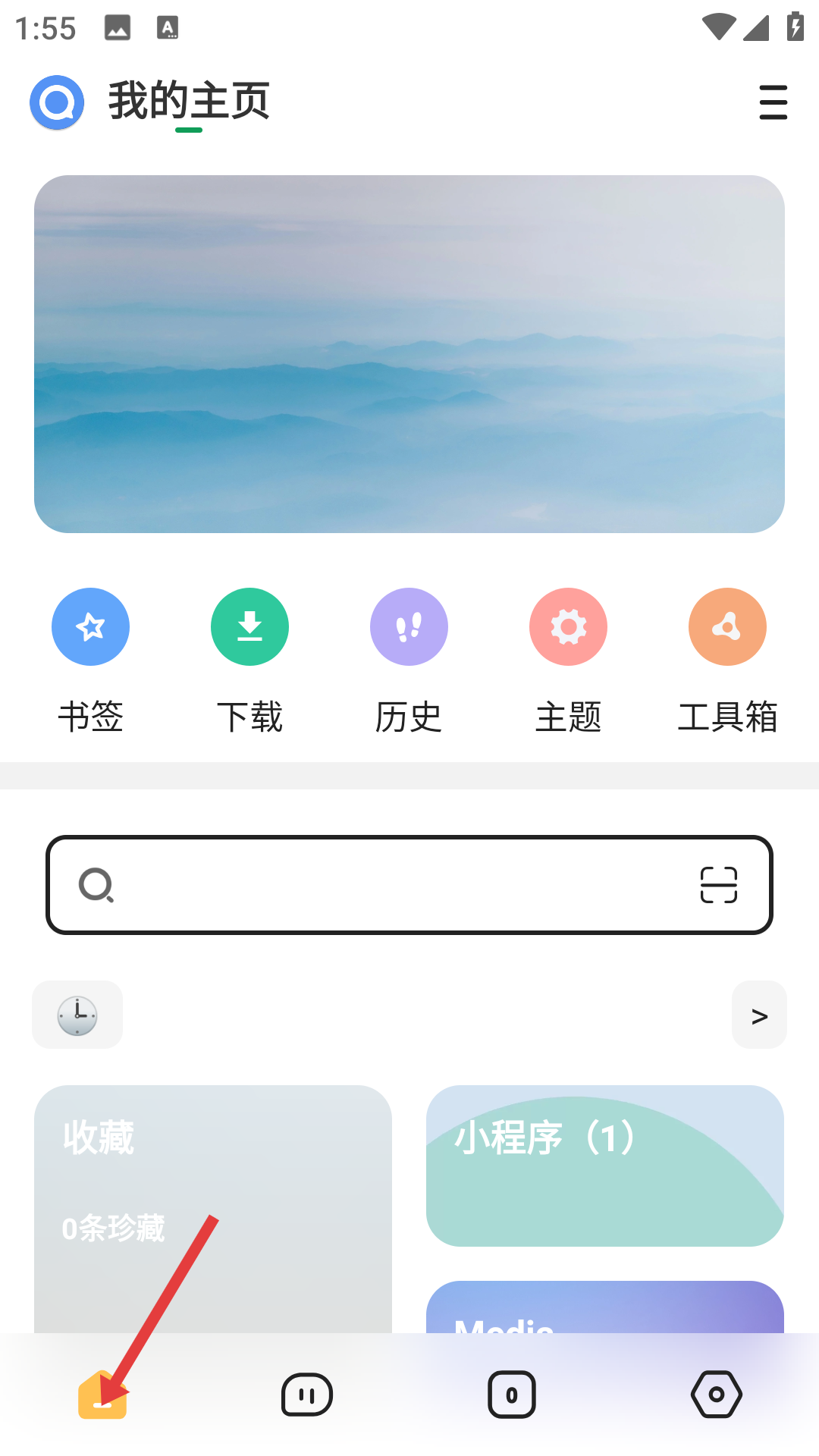The height and width of the screenshot is (1456, 819).
Task: Expand the arrow chevron button
Action: click(x=759, y=1015)
